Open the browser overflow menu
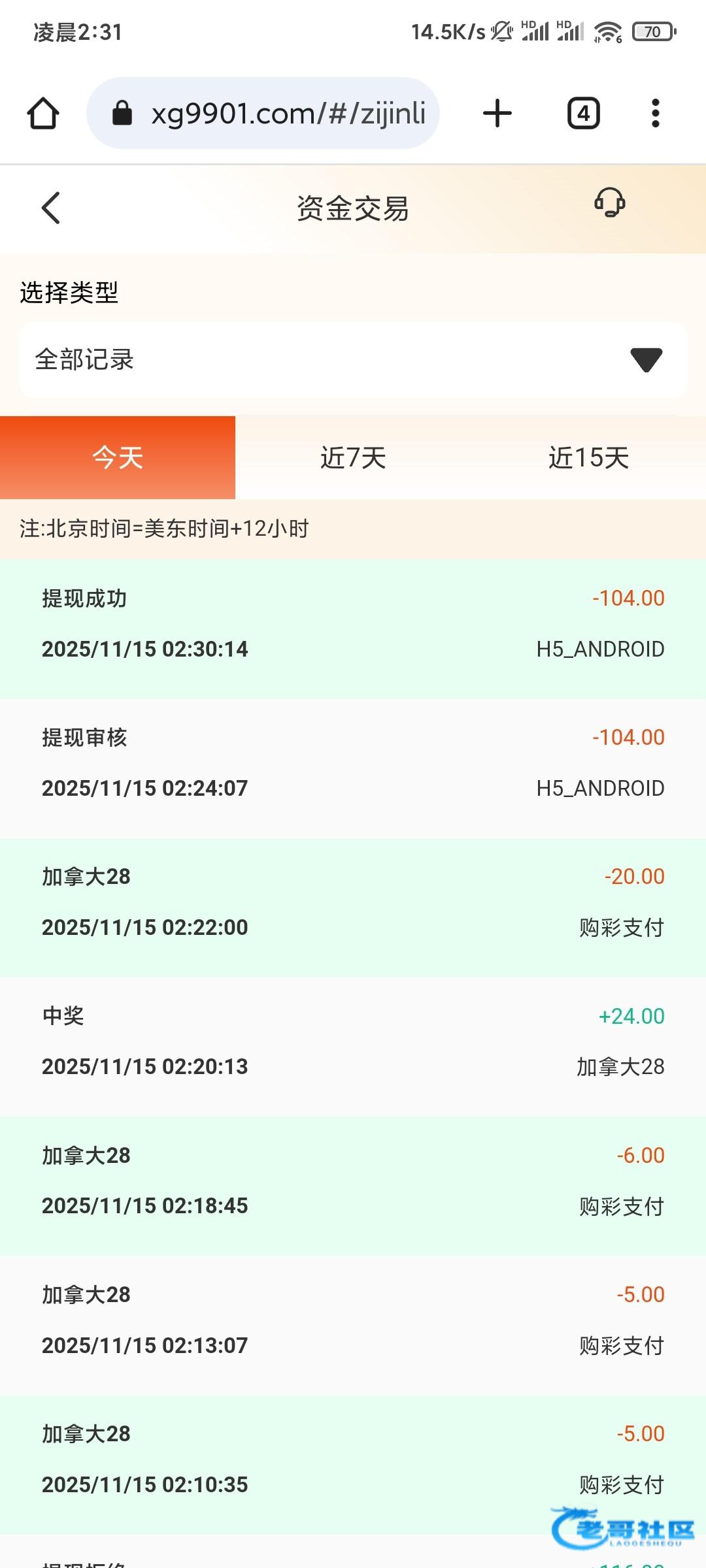 coord(655,113)
